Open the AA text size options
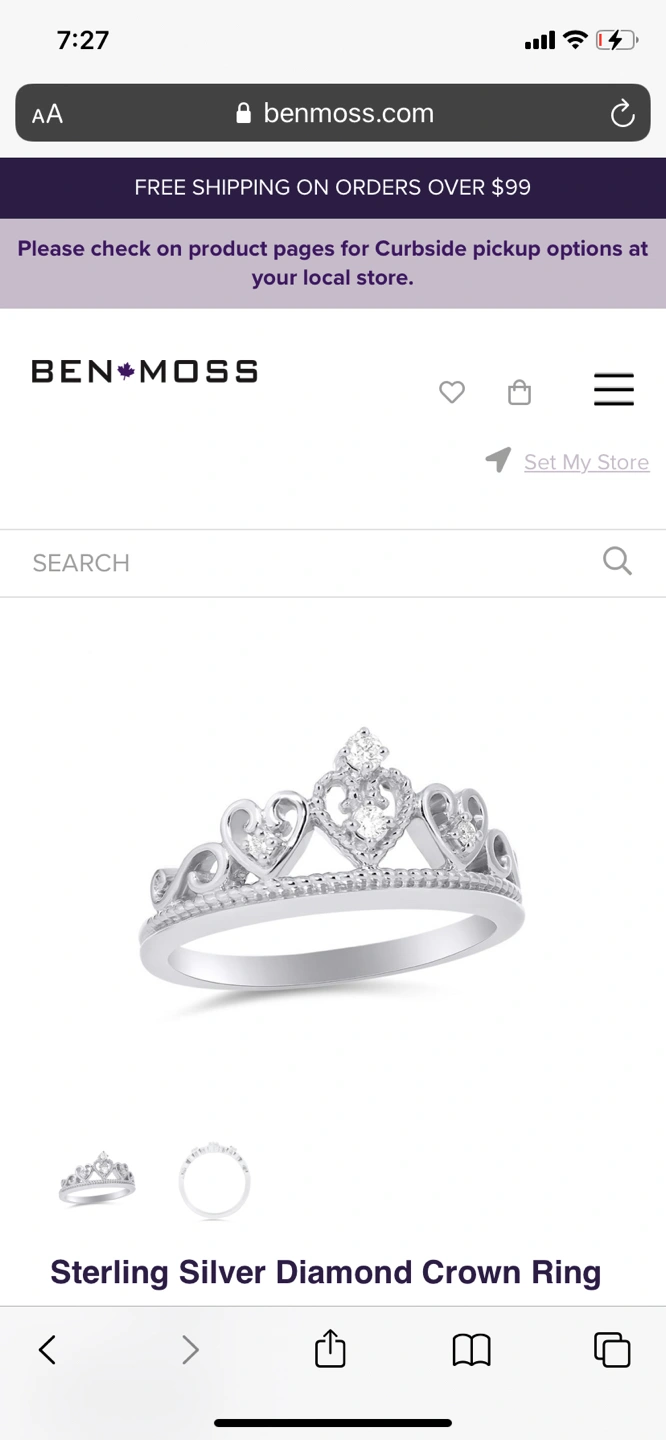This screenshot has height=1440, width=666. pyautogui.click(x=47, y=114)
